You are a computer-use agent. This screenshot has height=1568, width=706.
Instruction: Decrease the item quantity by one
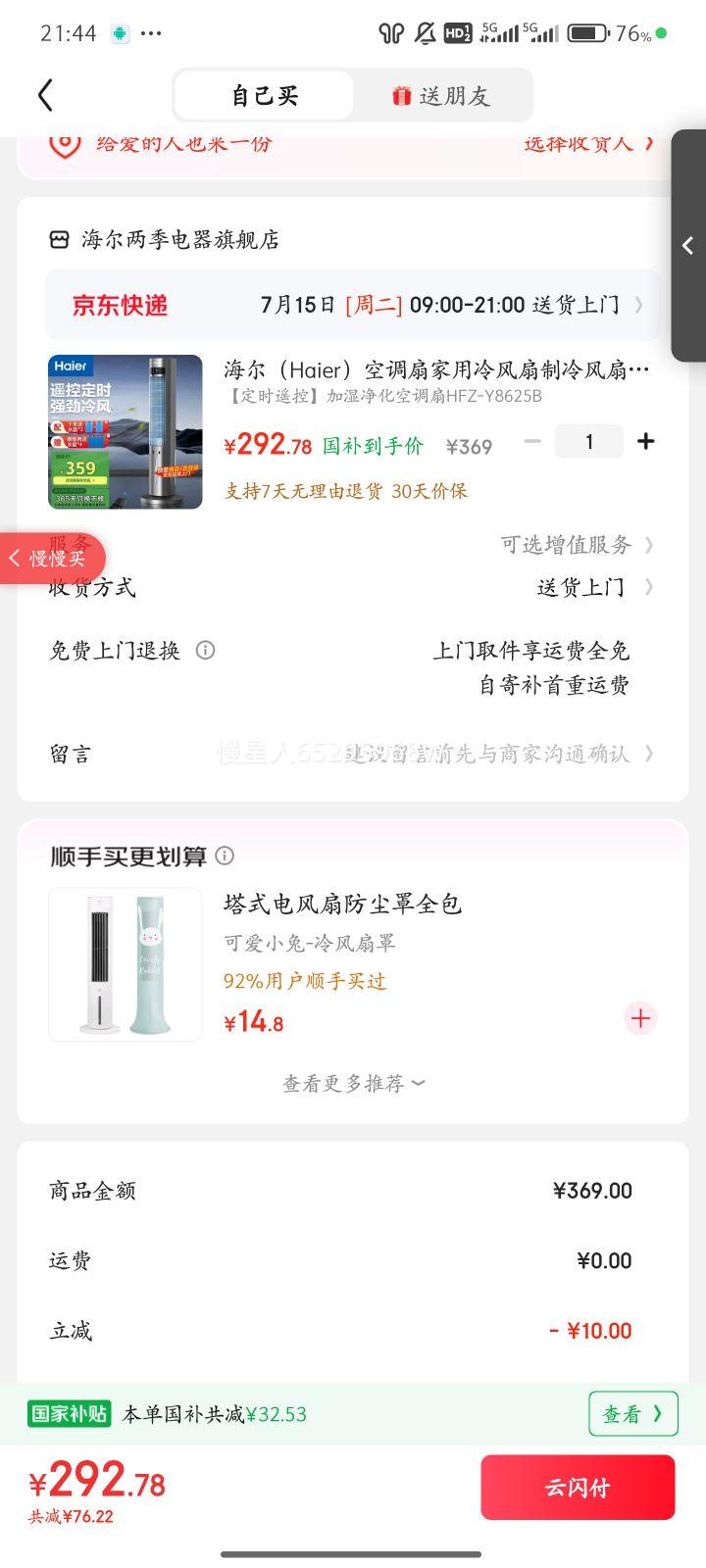[x=532, y=442]
